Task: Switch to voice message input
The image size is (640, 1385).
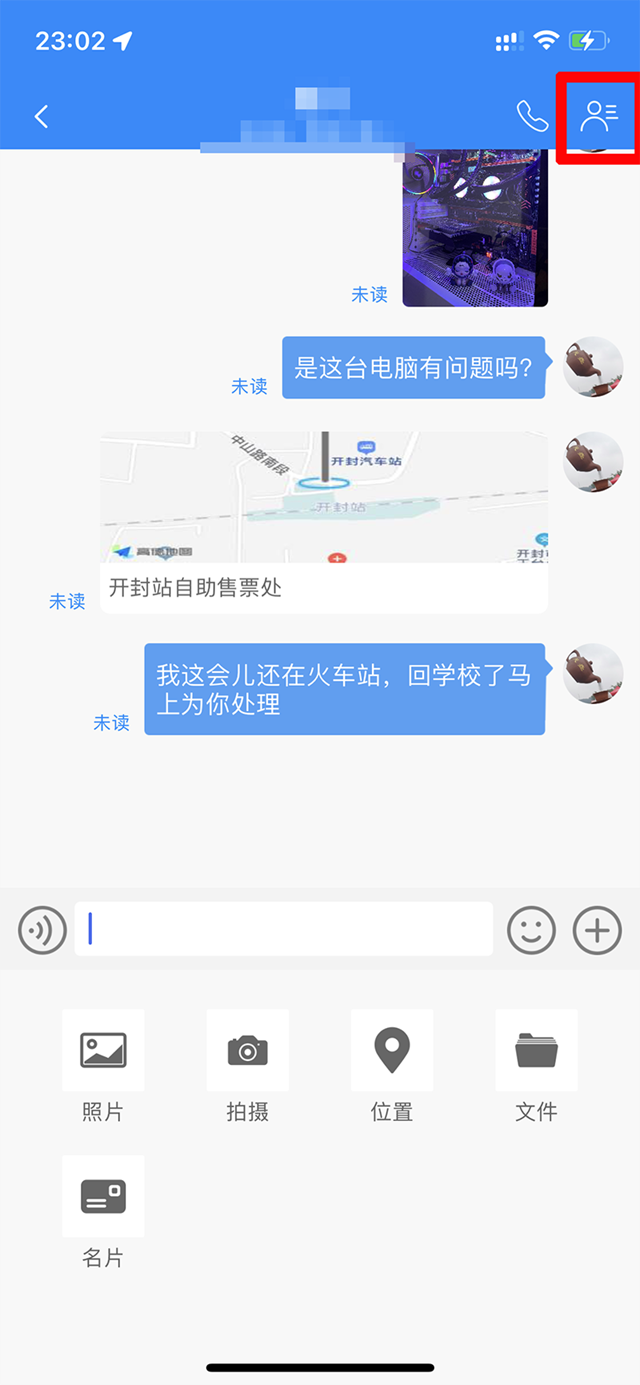Action: pos(43,931)
